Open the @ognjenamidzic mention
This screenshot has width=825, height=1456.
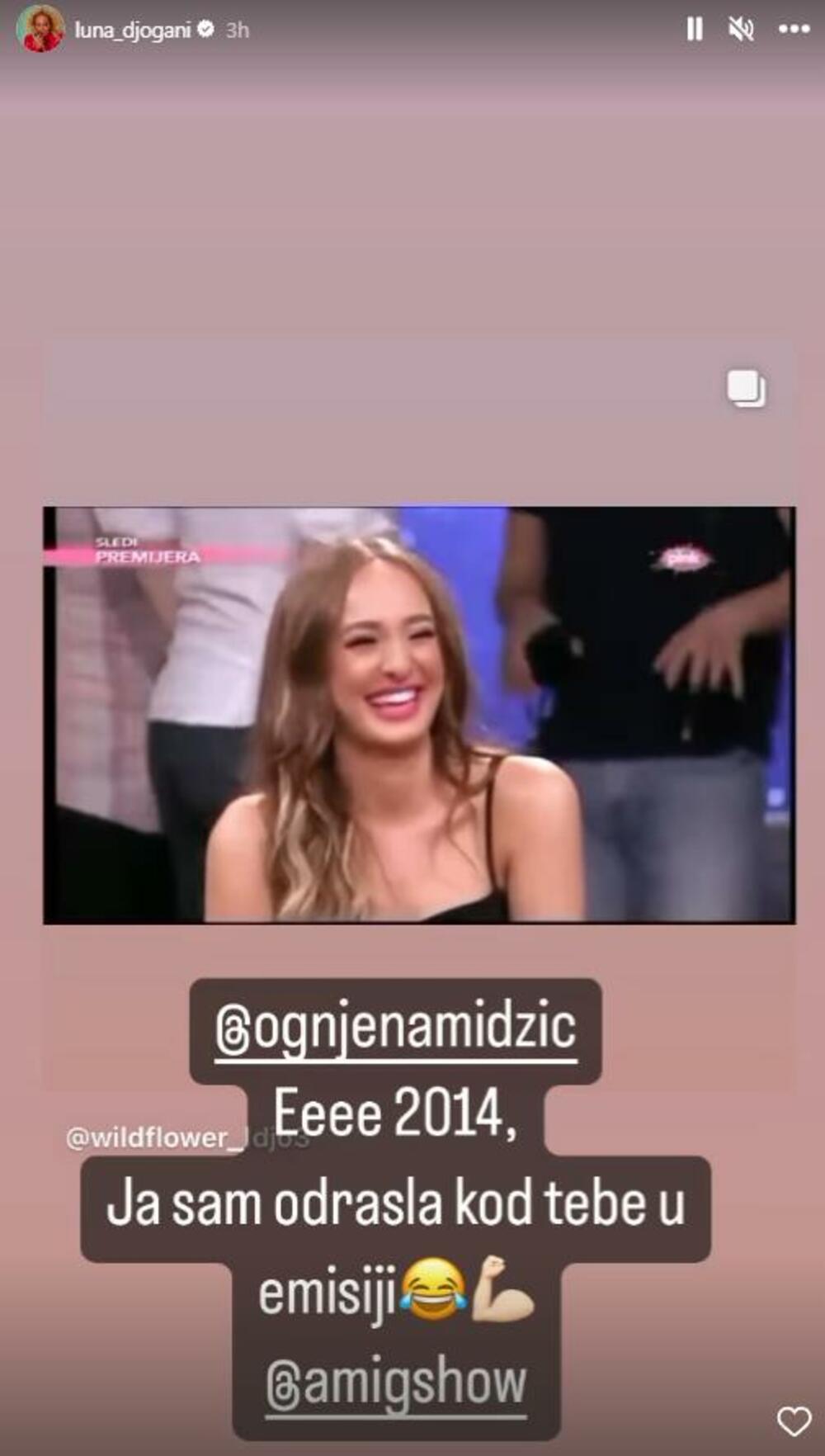396,1028
